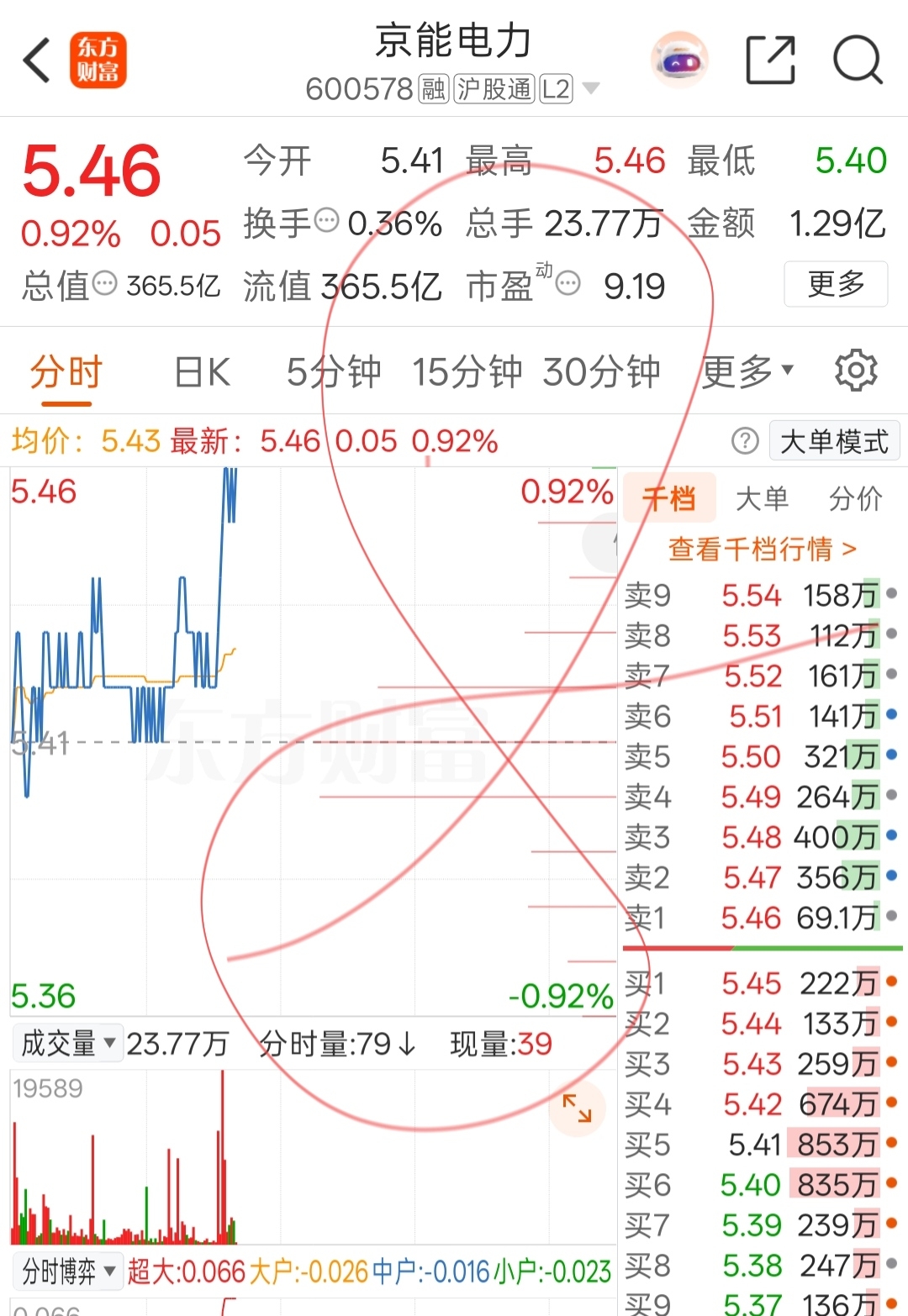The image size is (908, 1316).
Task: Expand the 分时博弈 indicator dropdown
Action: (x=67, y=1271)
